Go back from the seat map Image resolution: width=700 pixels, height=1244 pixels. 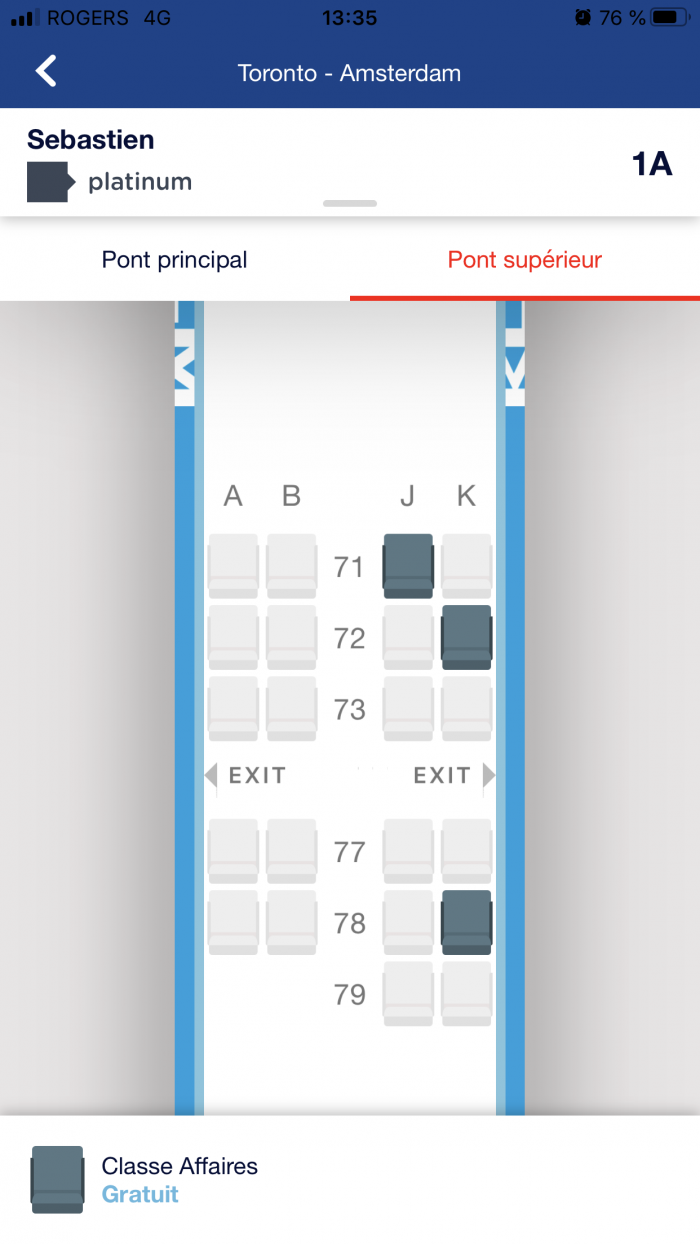coord(46,72)
